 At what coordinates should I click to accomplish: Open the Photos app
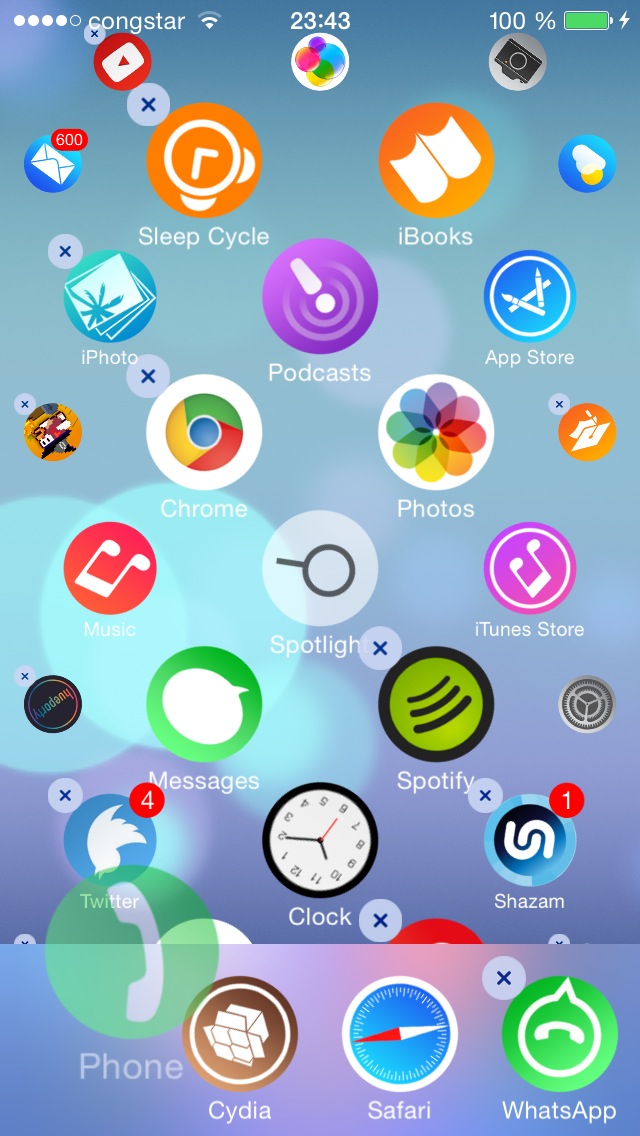pyautogui.click(x=436, y=432)
